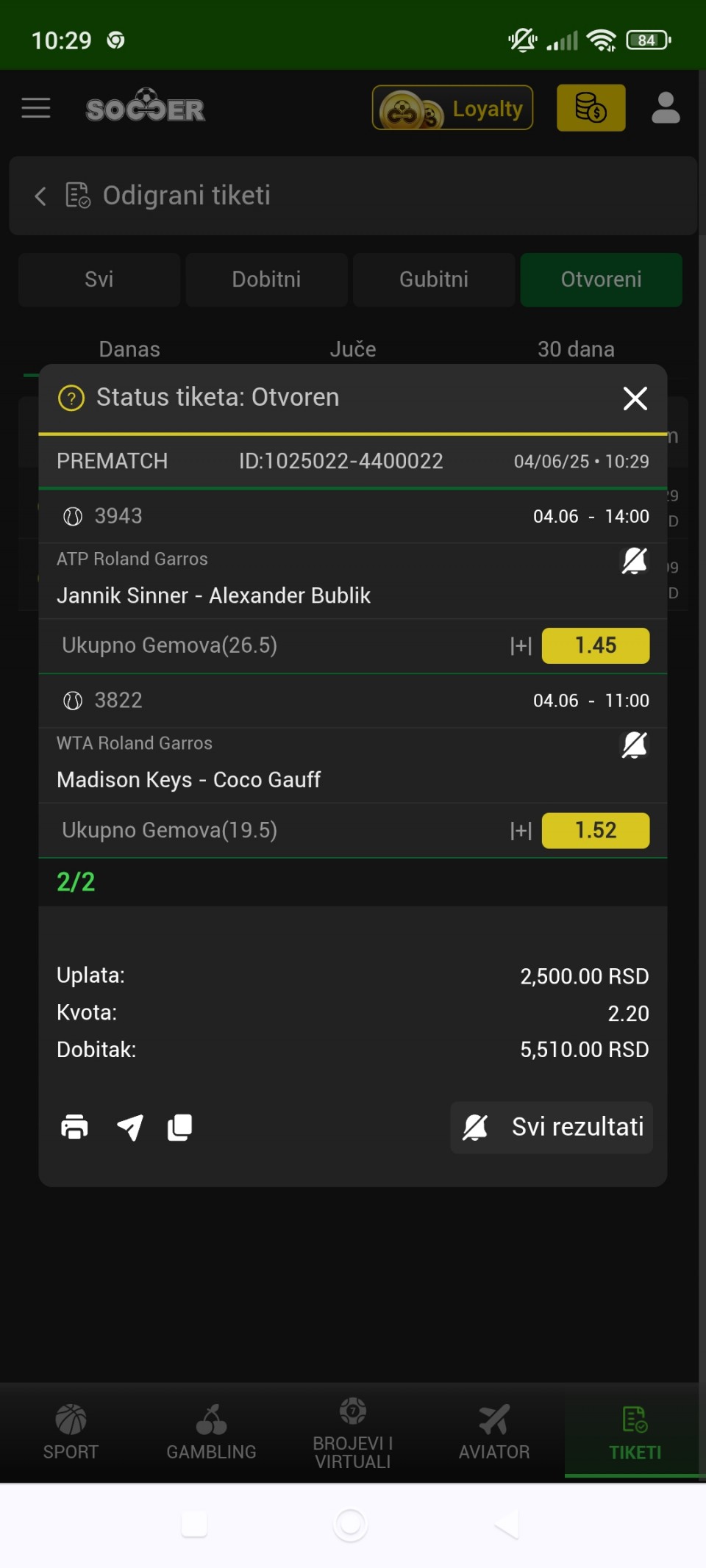Close the ticket status dialog
Screen dimensions: 706x1568
(635, 398)
